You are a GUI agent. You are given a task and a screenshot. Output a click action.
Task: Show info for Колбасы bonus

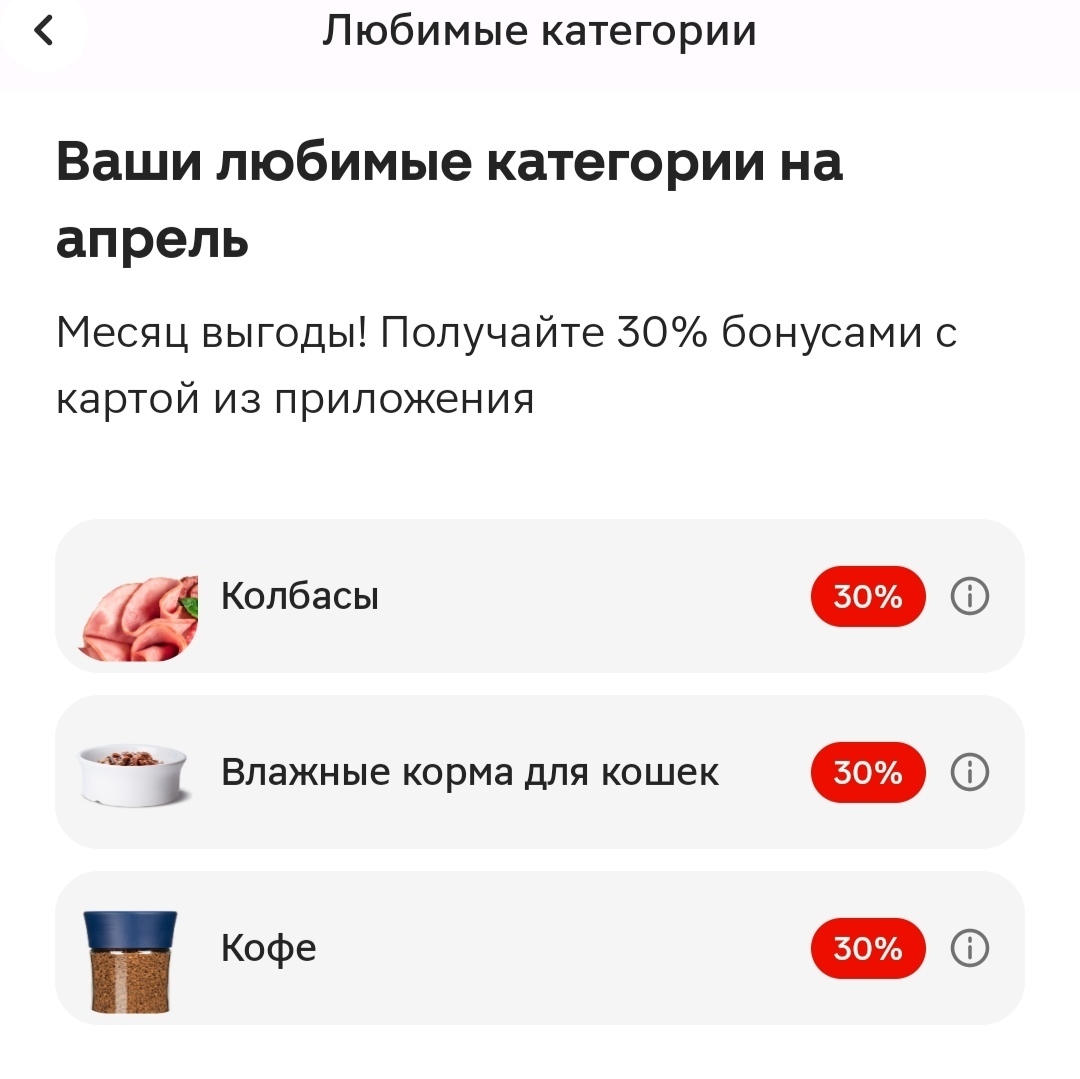click(x=969, y=597)
